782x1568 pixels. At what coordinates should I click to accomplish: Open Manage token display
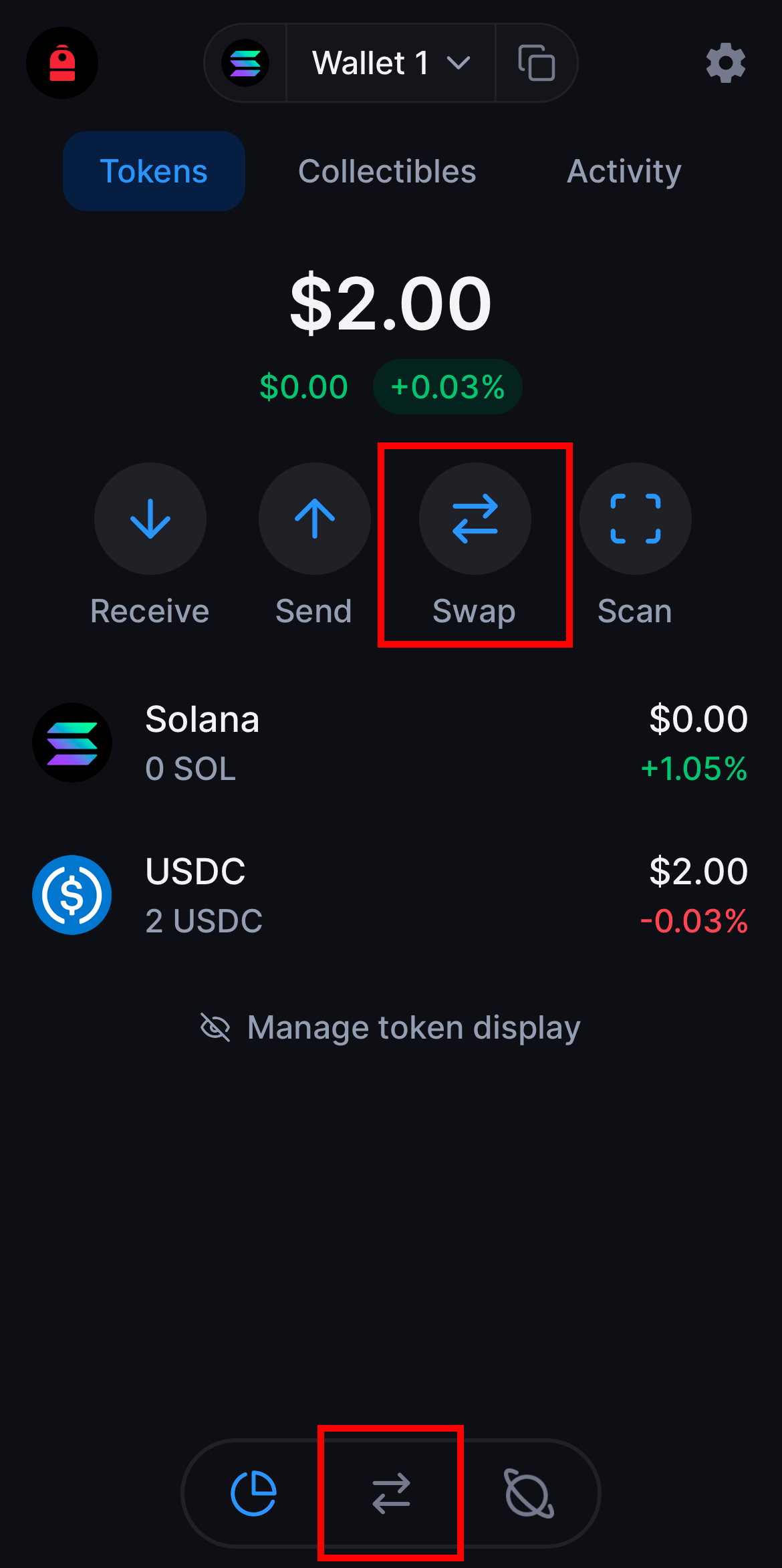click(x=390, y=1027)
